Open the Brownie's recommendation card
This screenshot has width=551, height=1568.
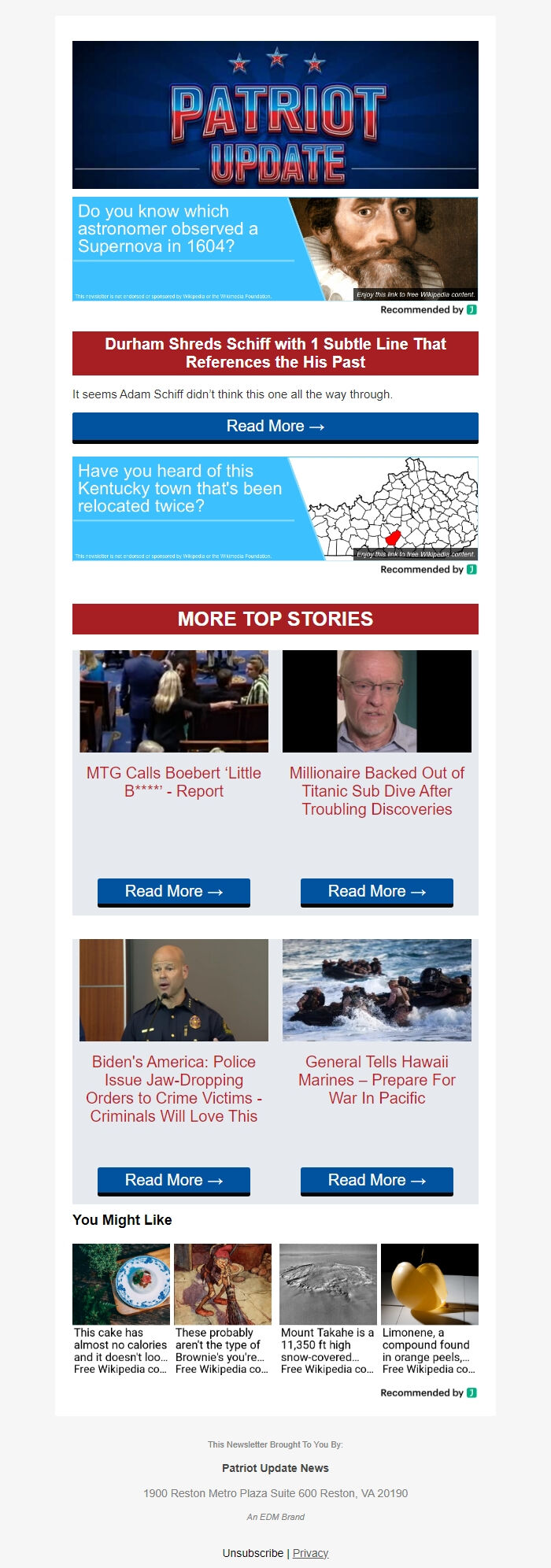coord(223,1310)
